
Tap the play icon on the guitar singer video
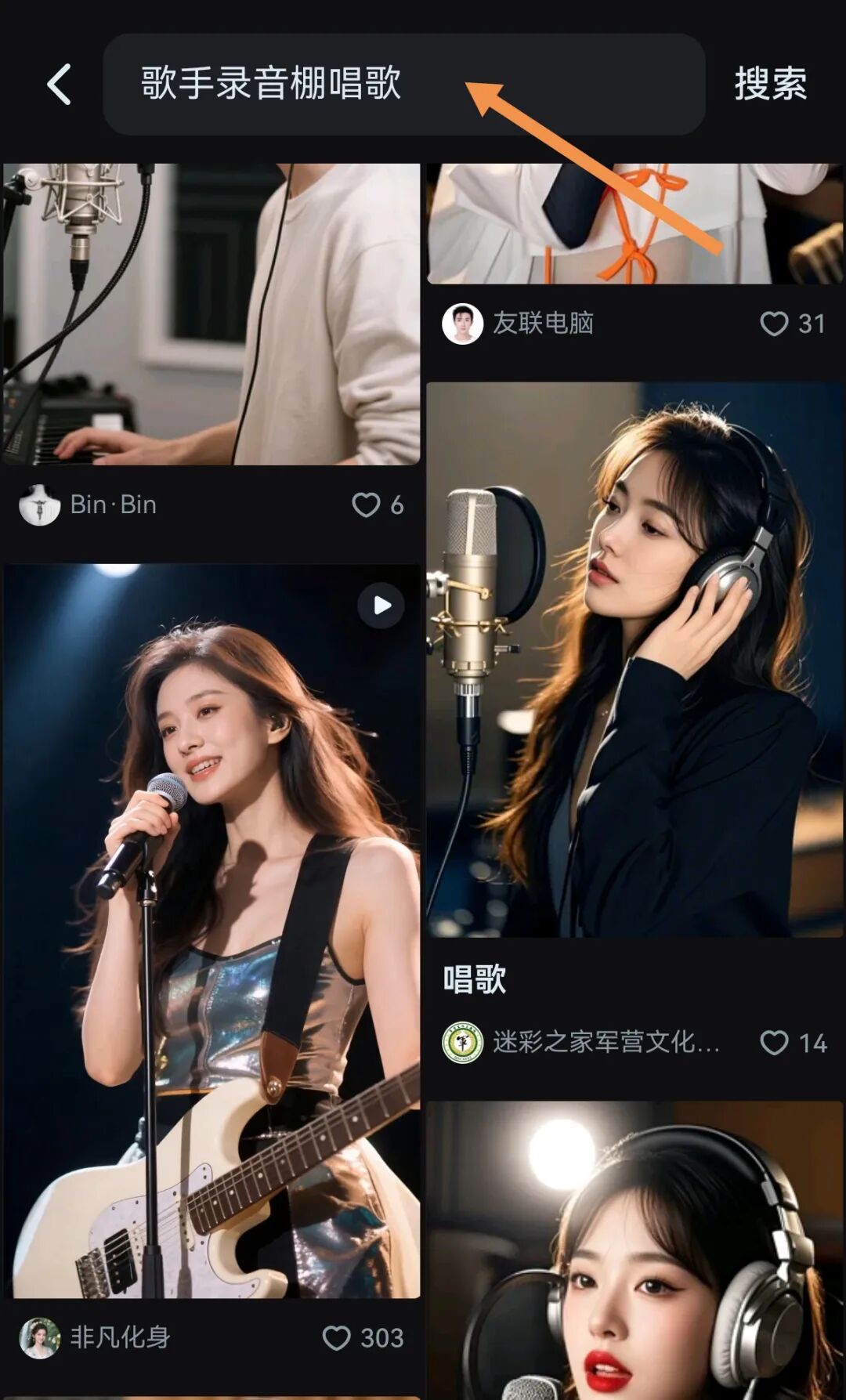point(381,605)
